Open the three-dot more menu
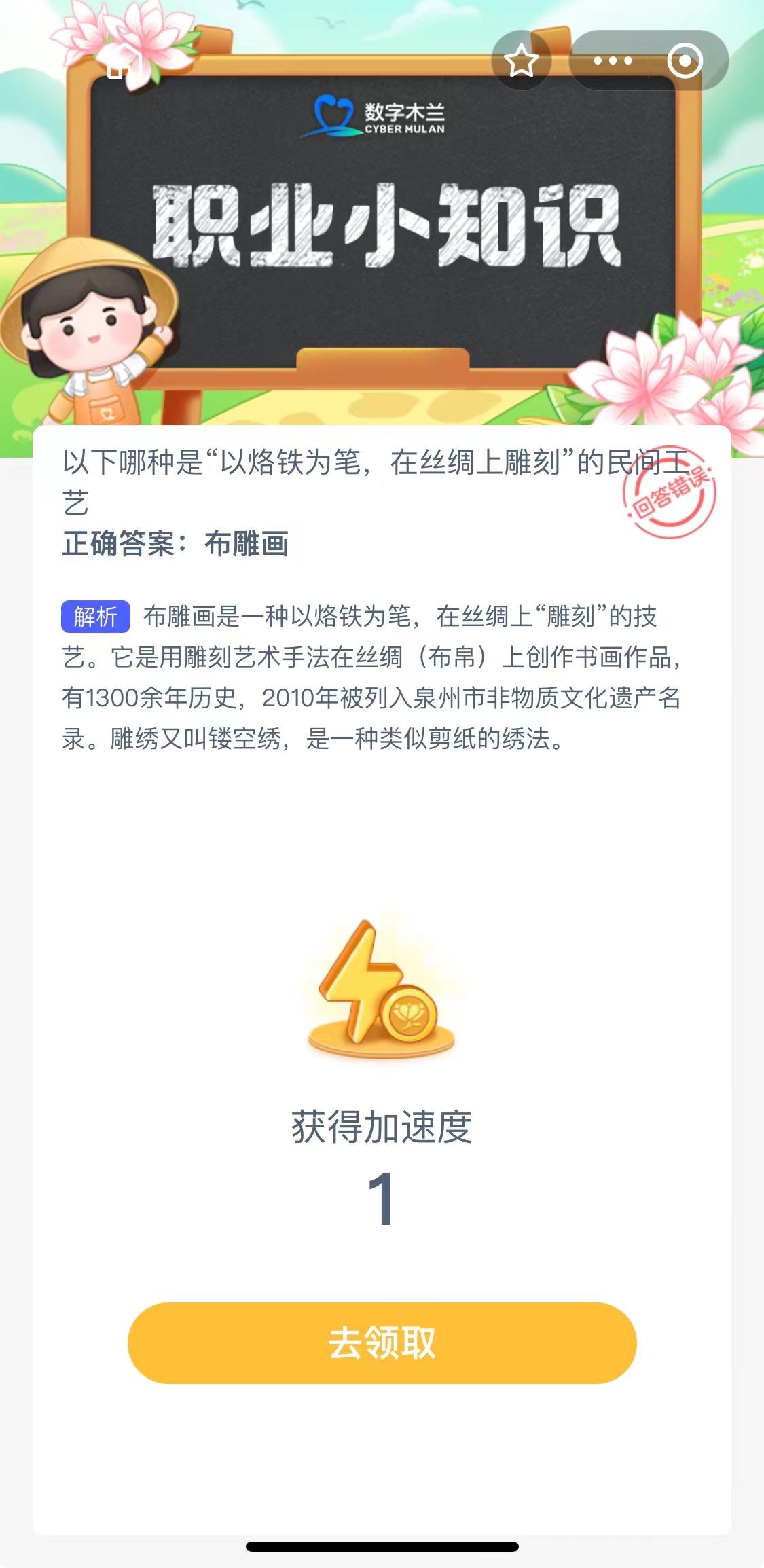The image size is (764, 1568). (612, 61)
